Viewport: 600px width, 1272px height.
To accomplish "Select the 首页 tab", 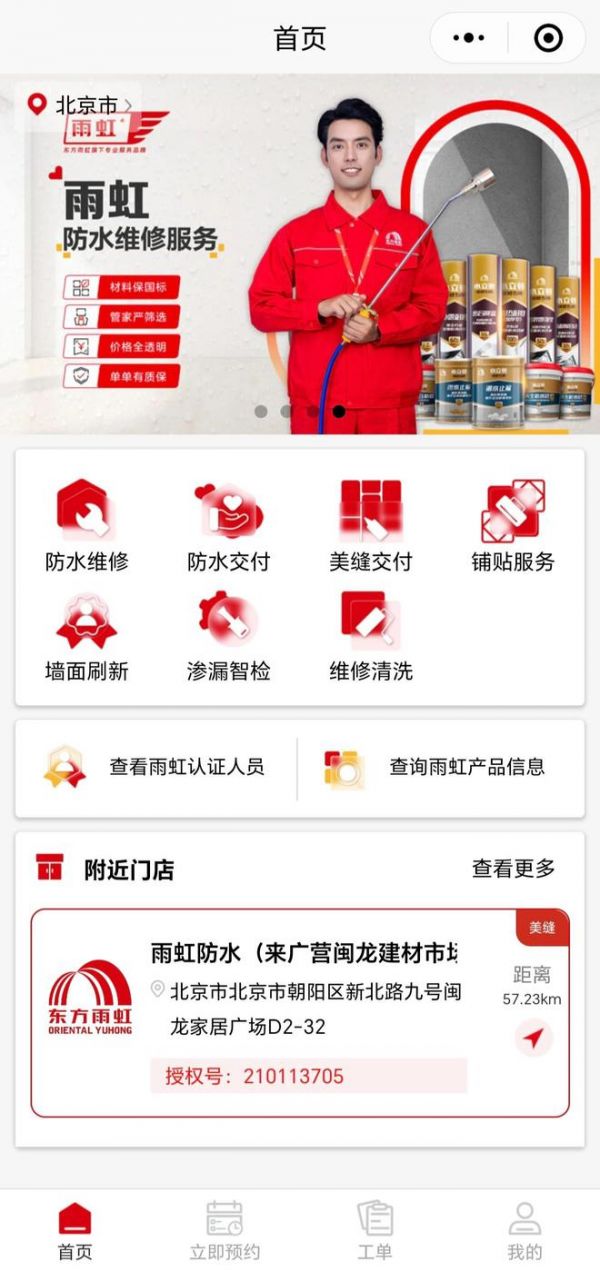I will [75, 1230].
